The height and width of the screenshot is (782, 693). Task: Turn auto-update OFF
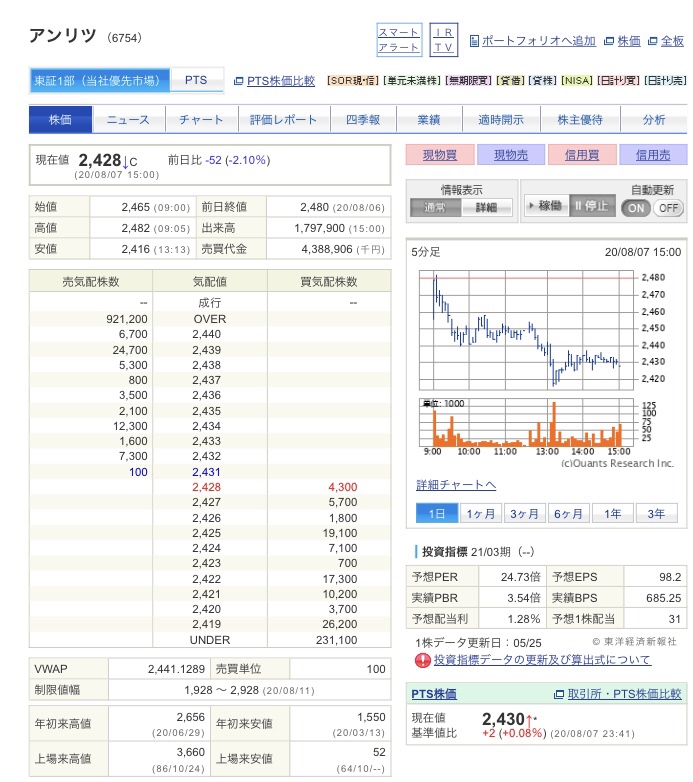coord(669,208)
